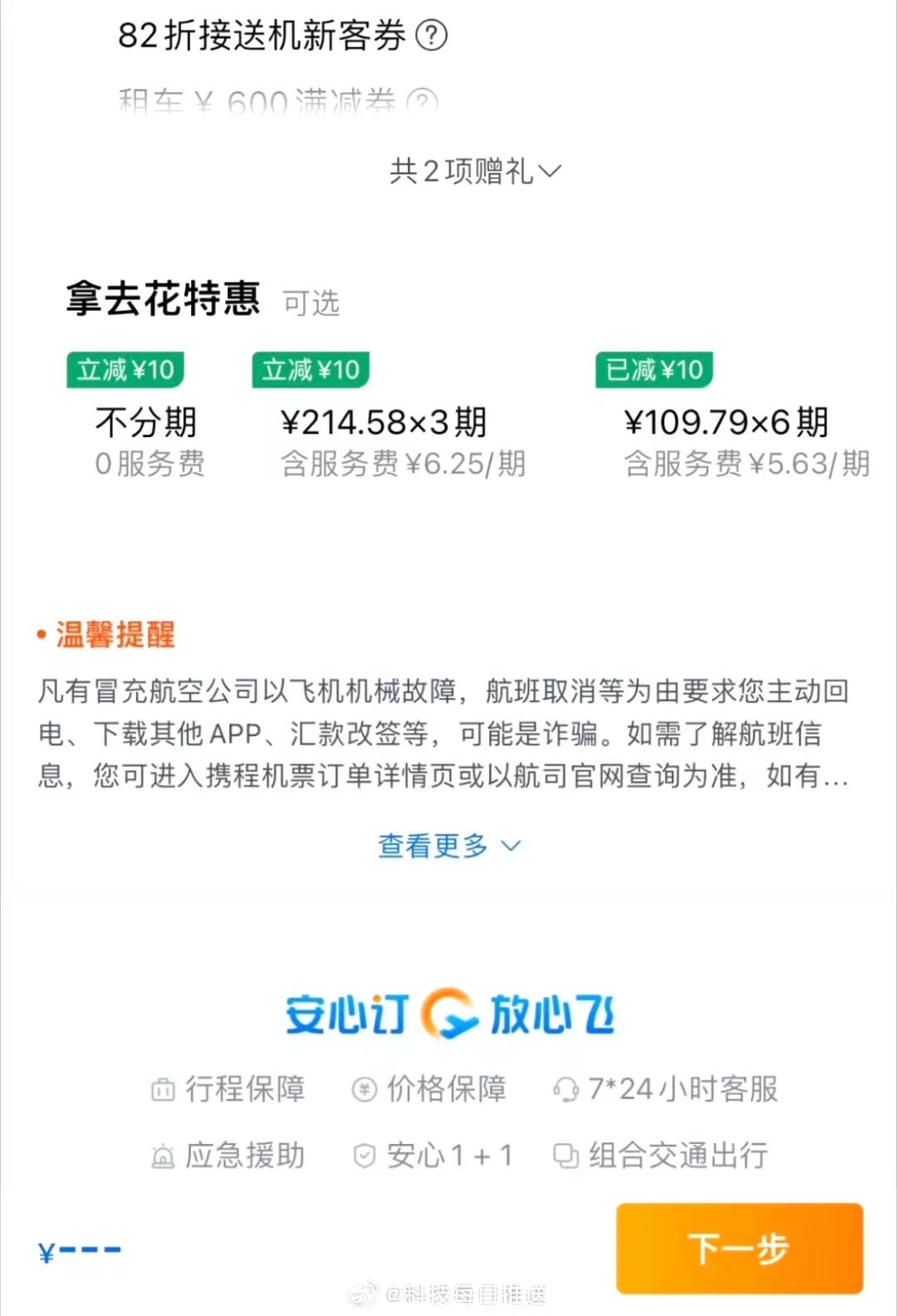Select the 不分期 0服务费 option
897x1316 pixels.
tap(148, 440)
